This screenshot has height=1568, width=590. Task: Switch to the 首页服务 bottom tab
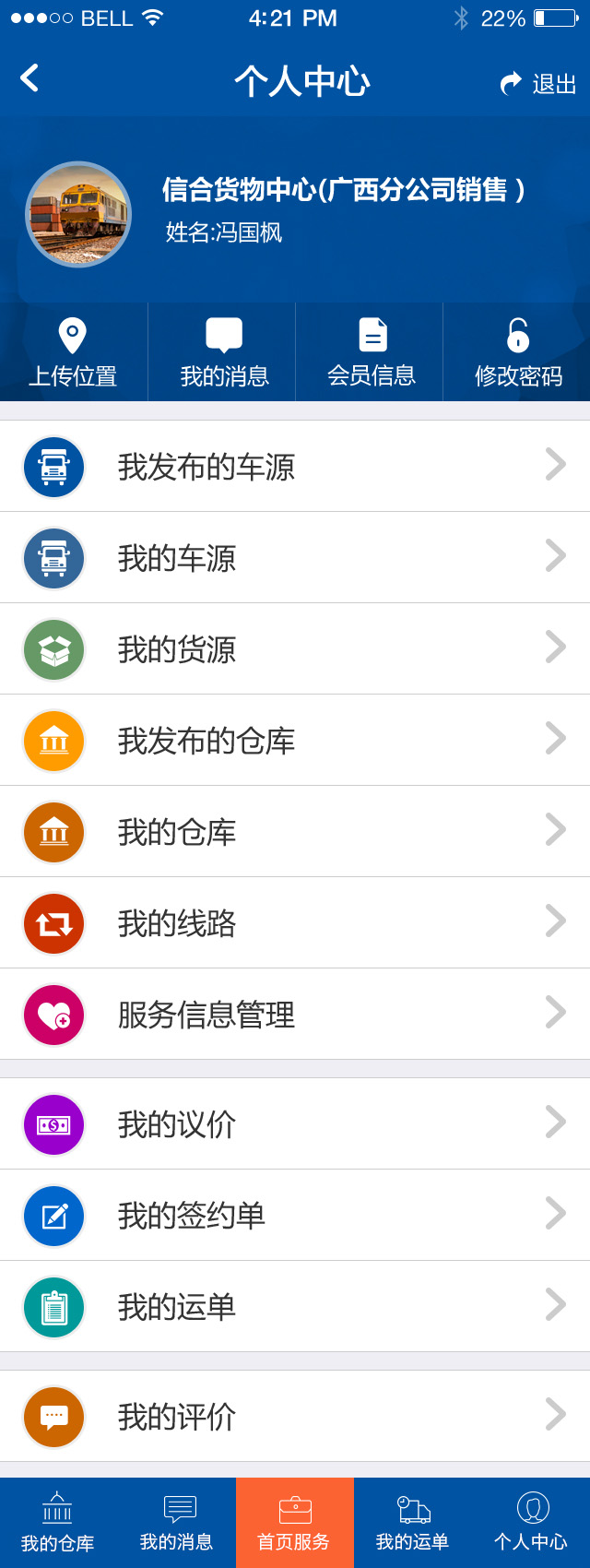tap(294, 1523)
